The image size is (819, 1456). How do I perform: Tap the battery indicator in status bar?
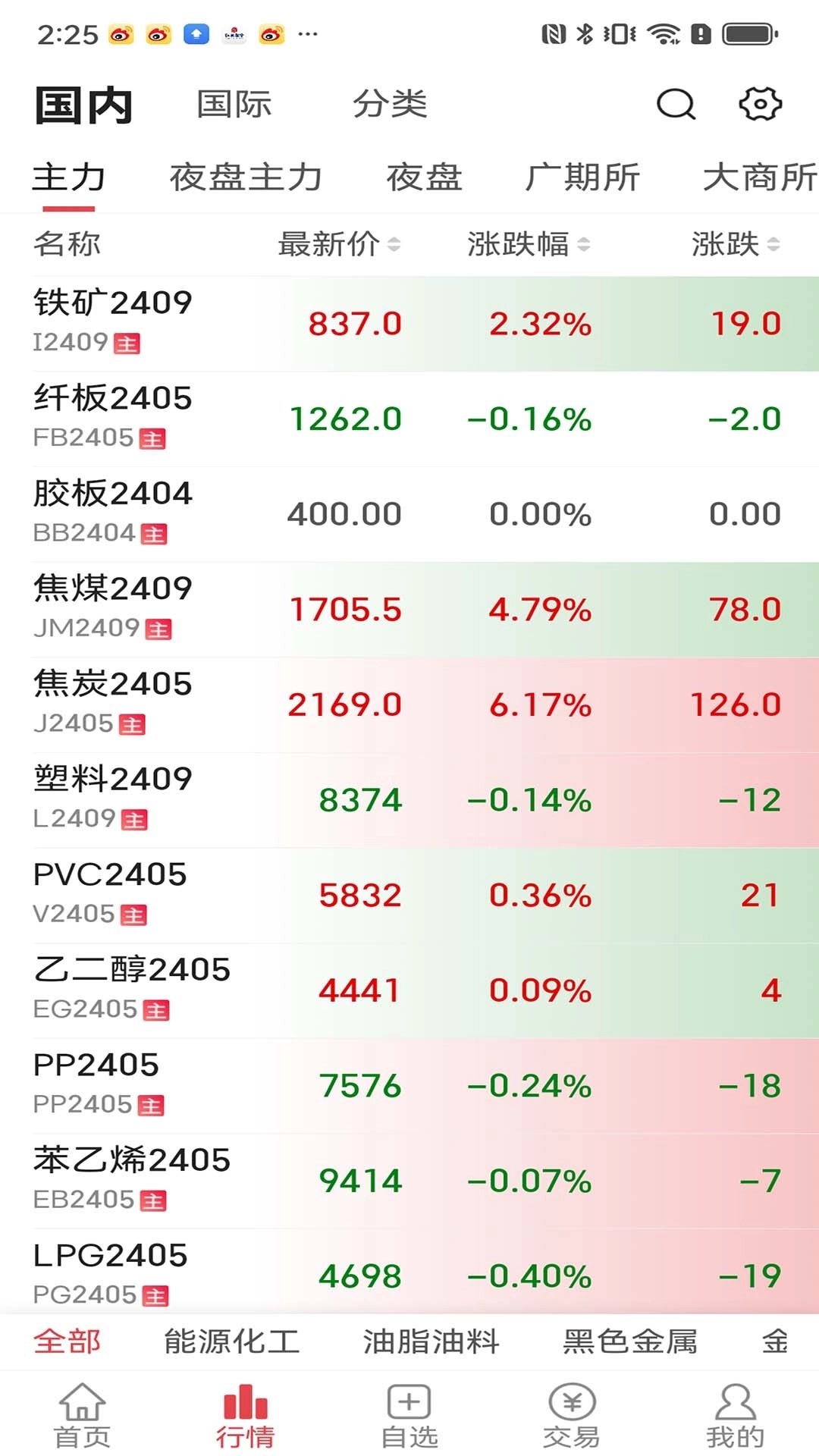coord(745,33)
